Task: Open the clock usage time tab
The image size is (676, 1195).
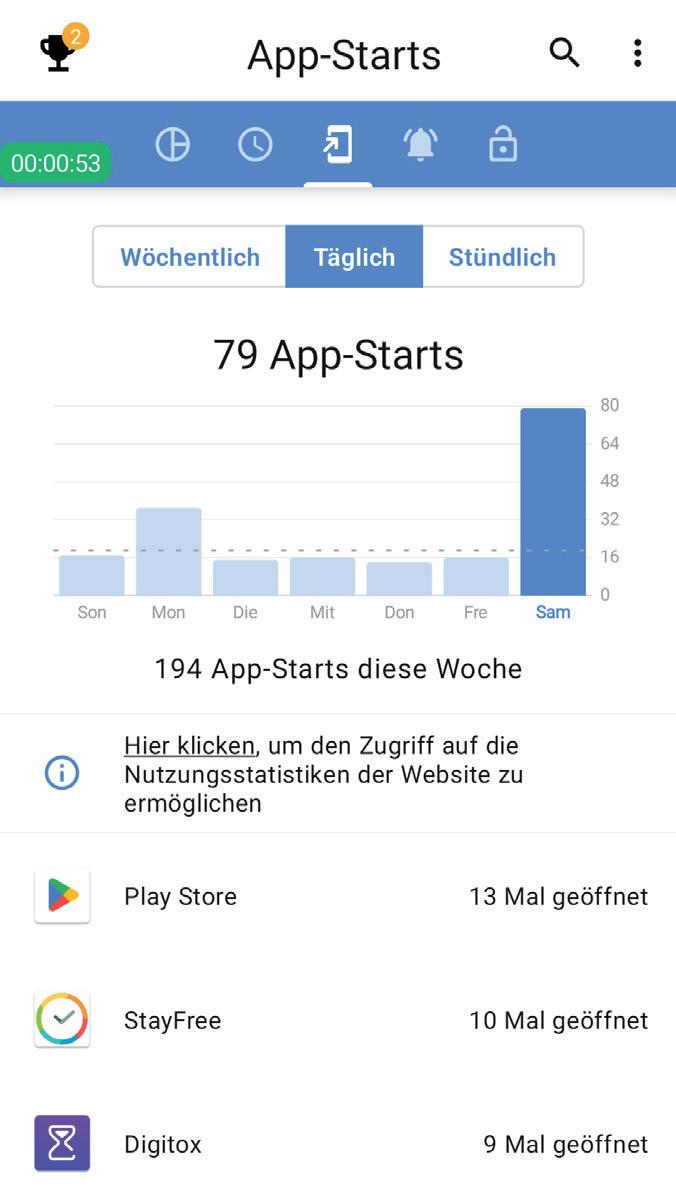Action: (255, 146)
